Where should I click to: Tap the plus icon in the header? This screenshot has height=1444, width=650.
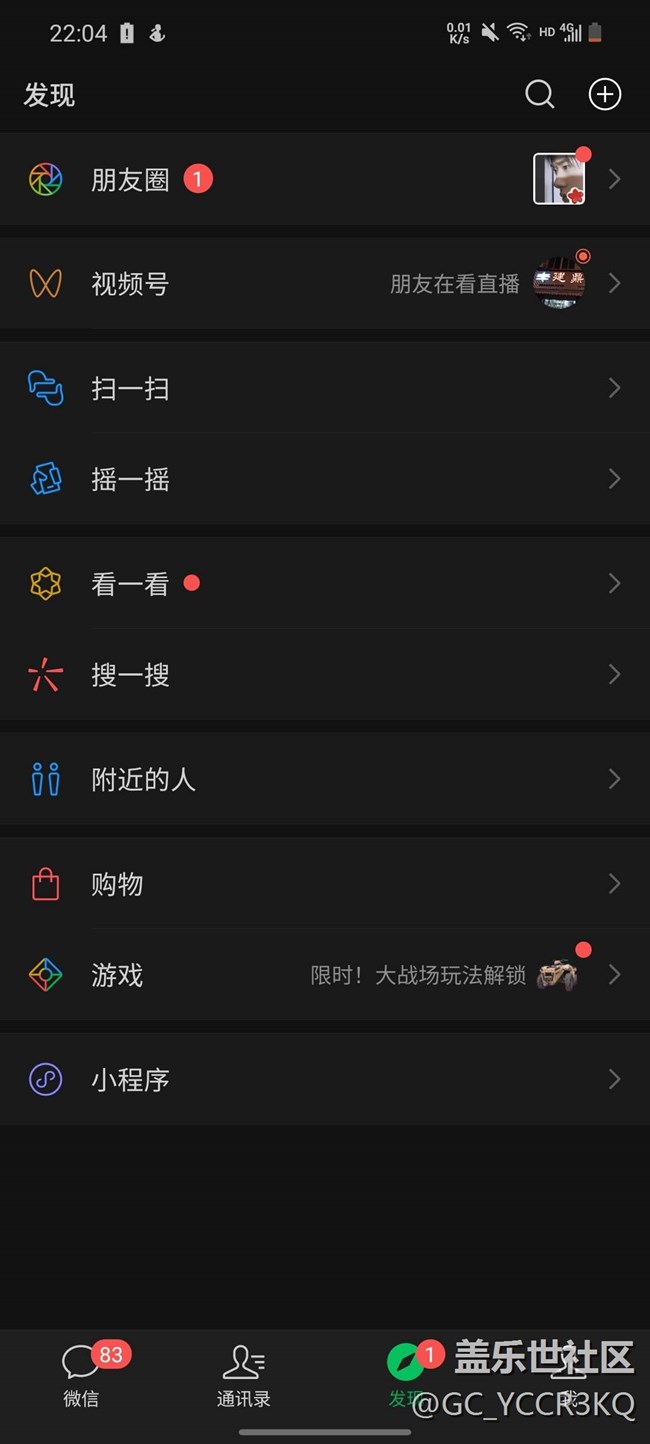pos(604,94)
